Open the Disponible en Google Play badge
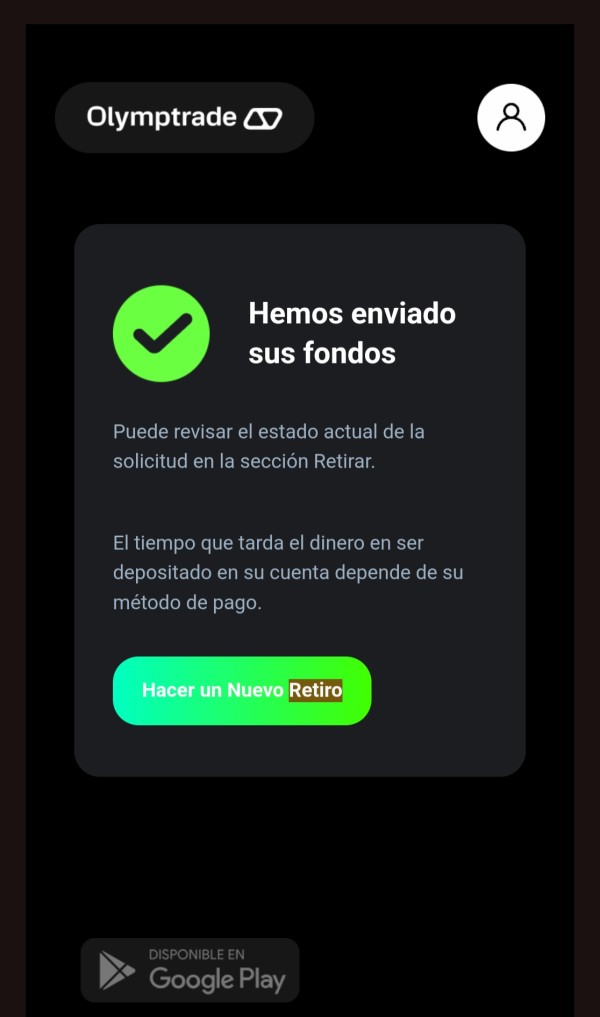The width and height of the screenshot is (600, 1017). point(190,970)
